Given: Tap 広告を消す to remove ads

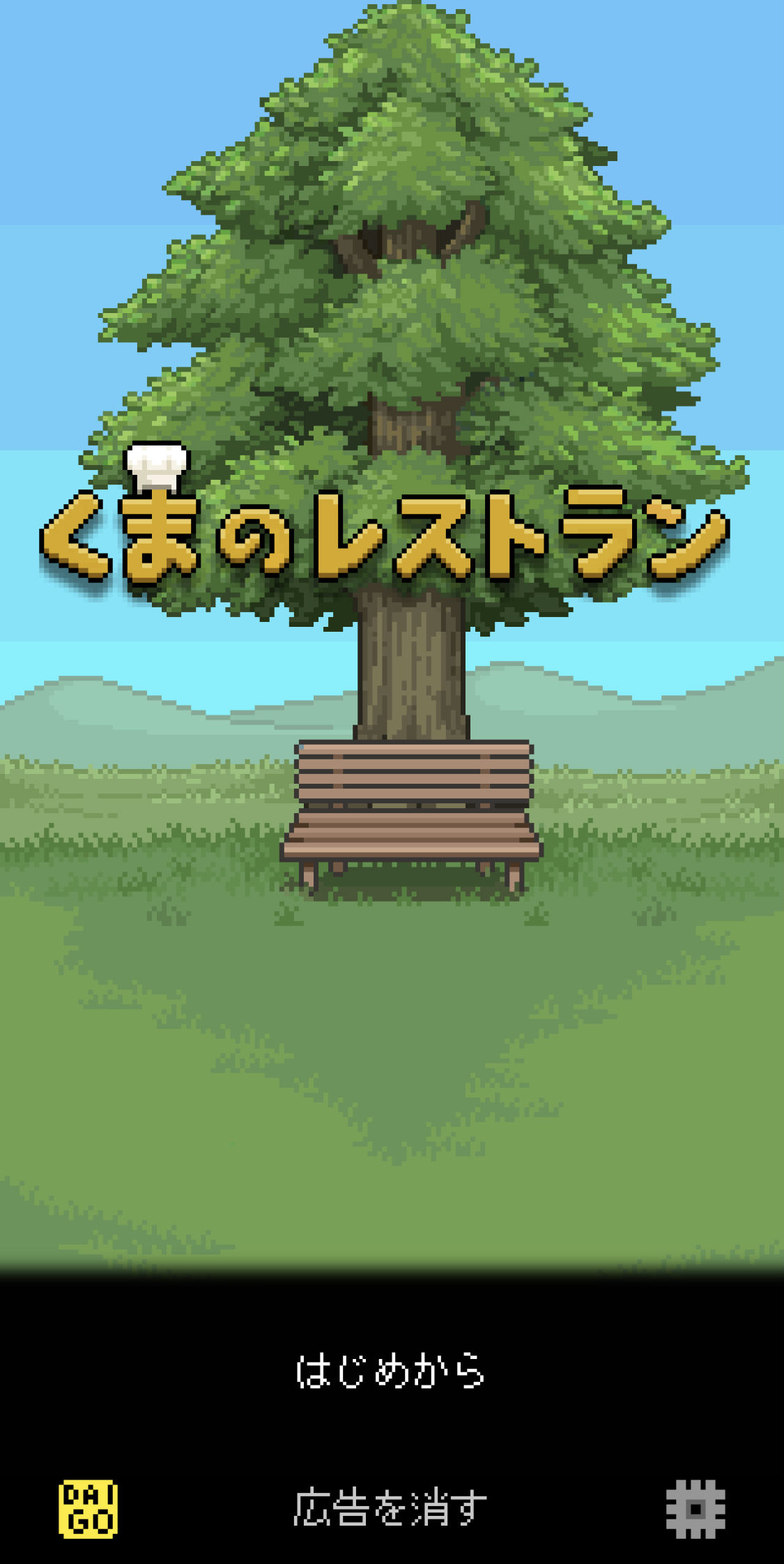Looking at the screenshot, I should click(390, 1508).
